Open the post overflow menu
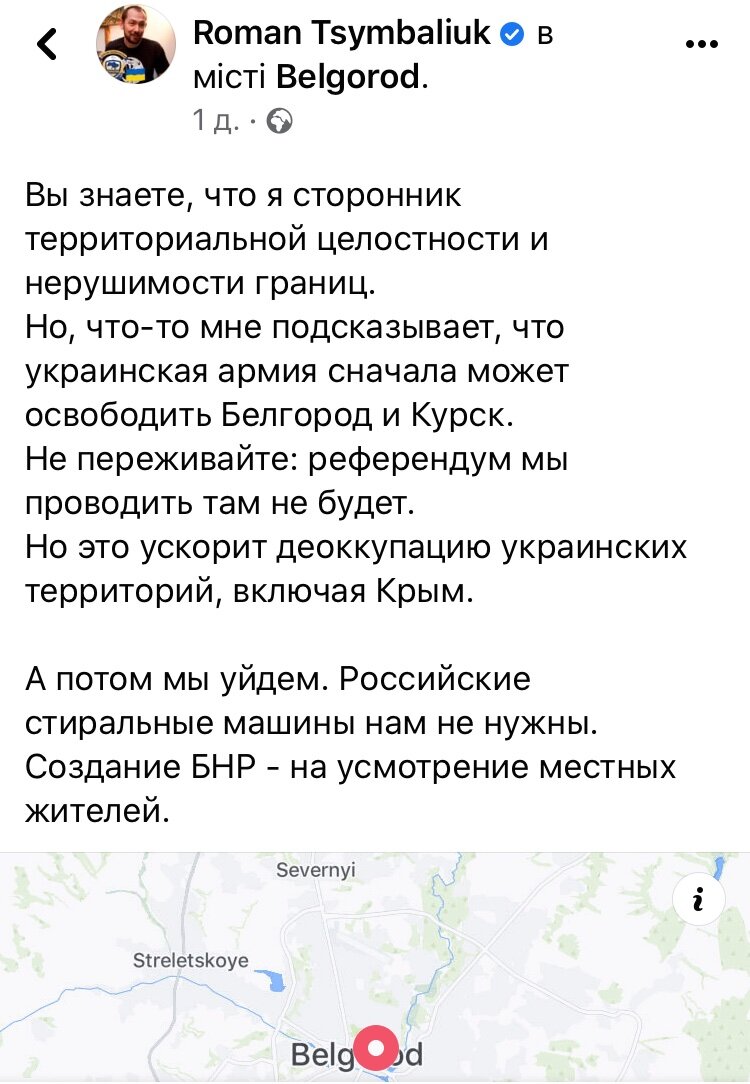 click(703, 44)
